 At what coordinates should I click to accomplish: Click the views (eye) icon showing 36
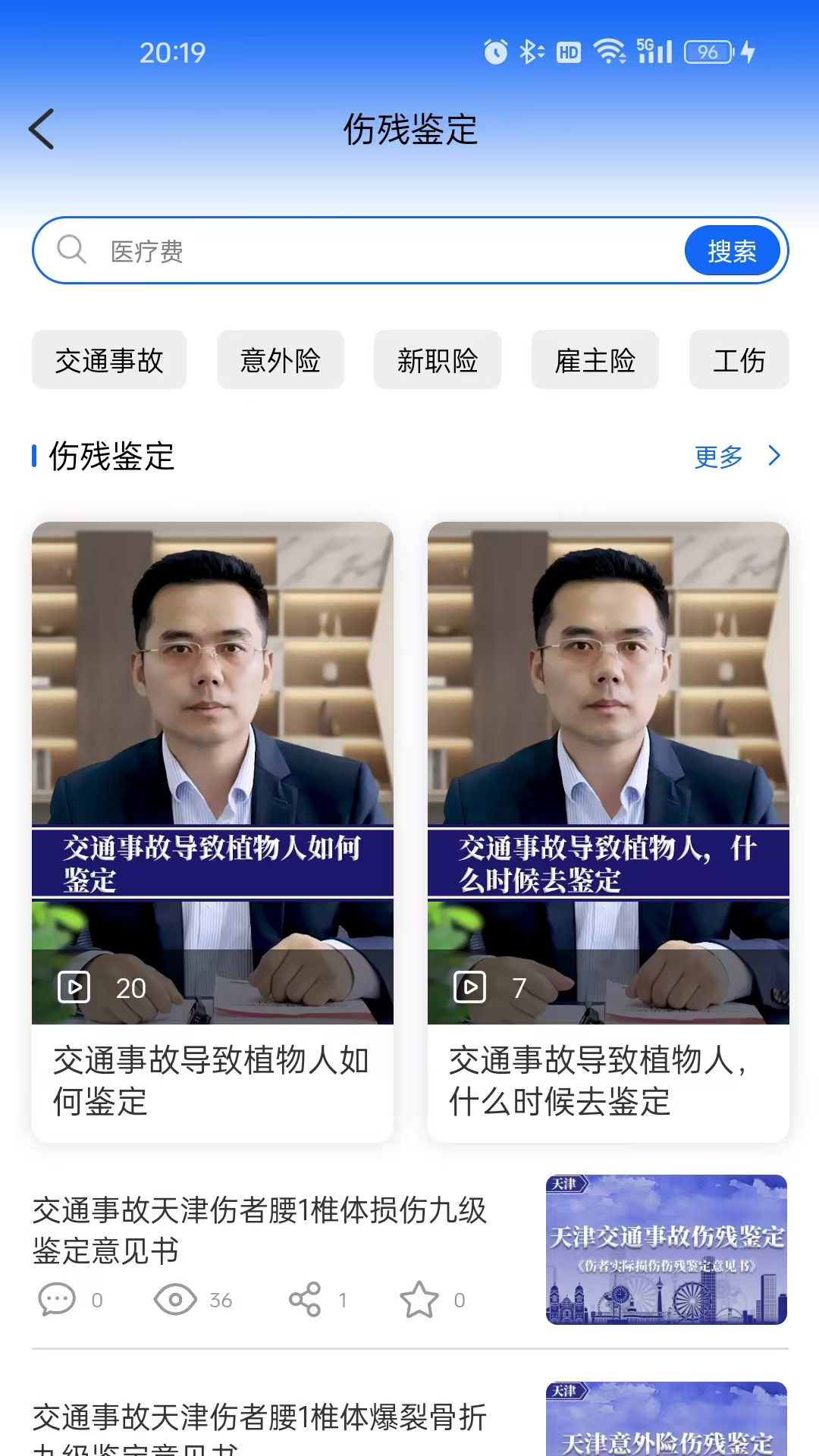[176, 1299]
